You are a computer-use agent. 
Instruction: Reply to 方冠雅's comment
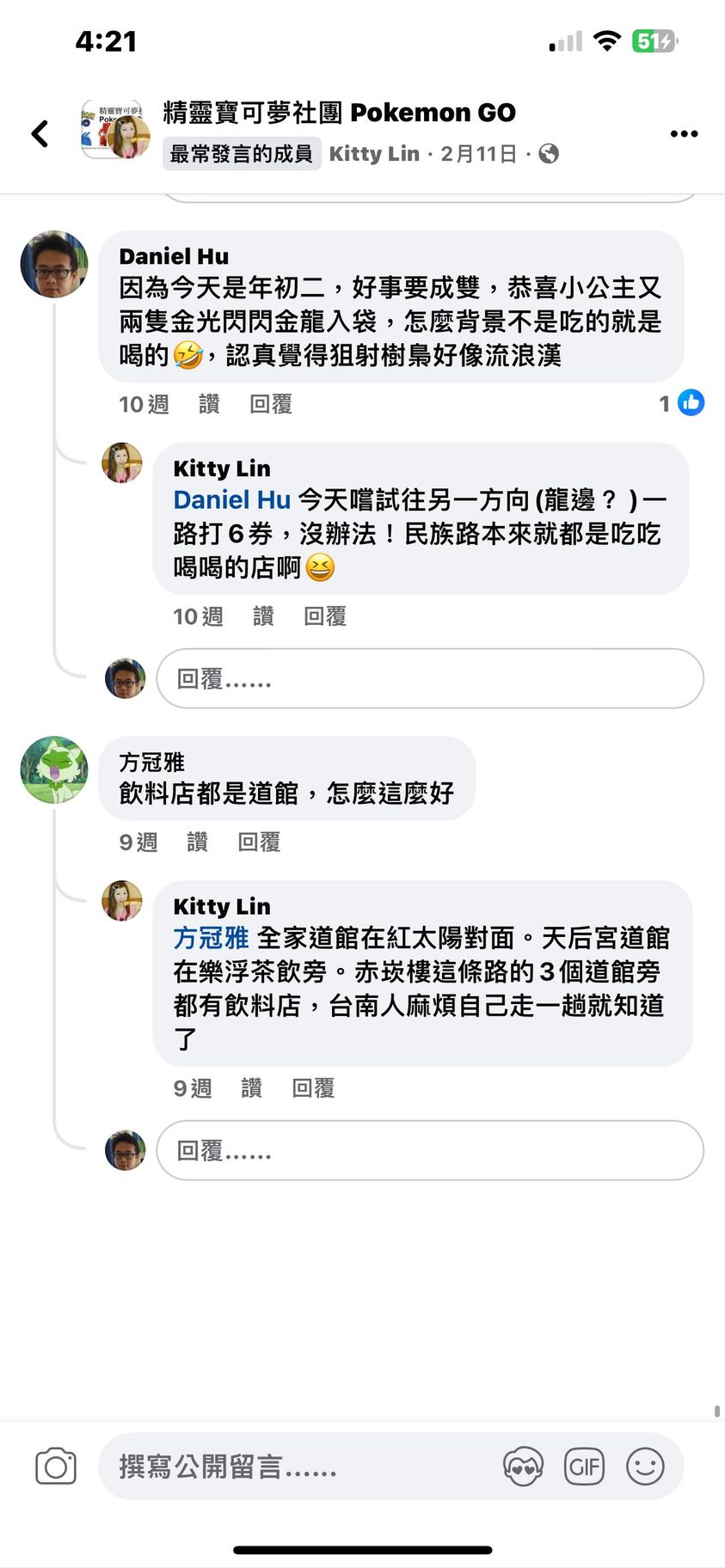tap(258, 842)
